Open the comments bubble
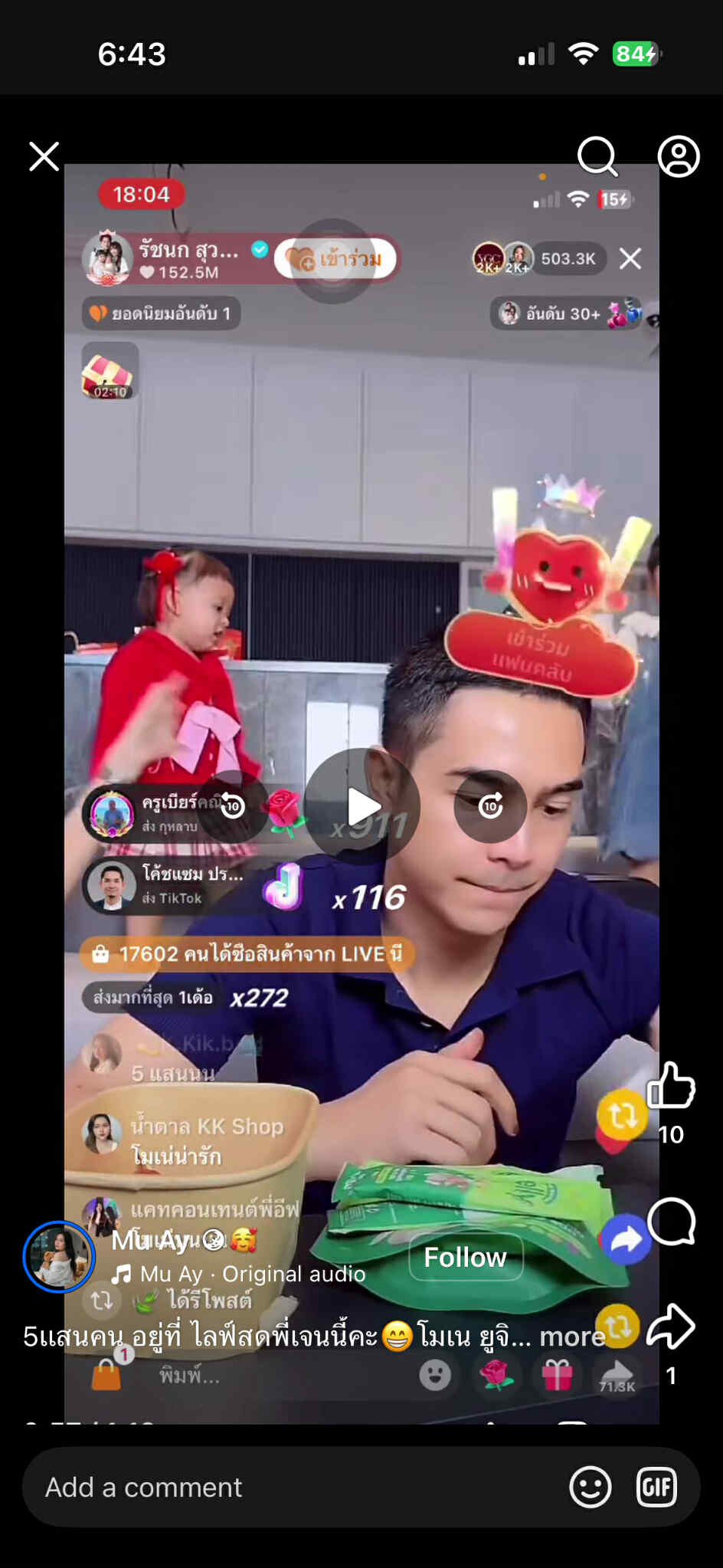 (x=672, y=1222)
